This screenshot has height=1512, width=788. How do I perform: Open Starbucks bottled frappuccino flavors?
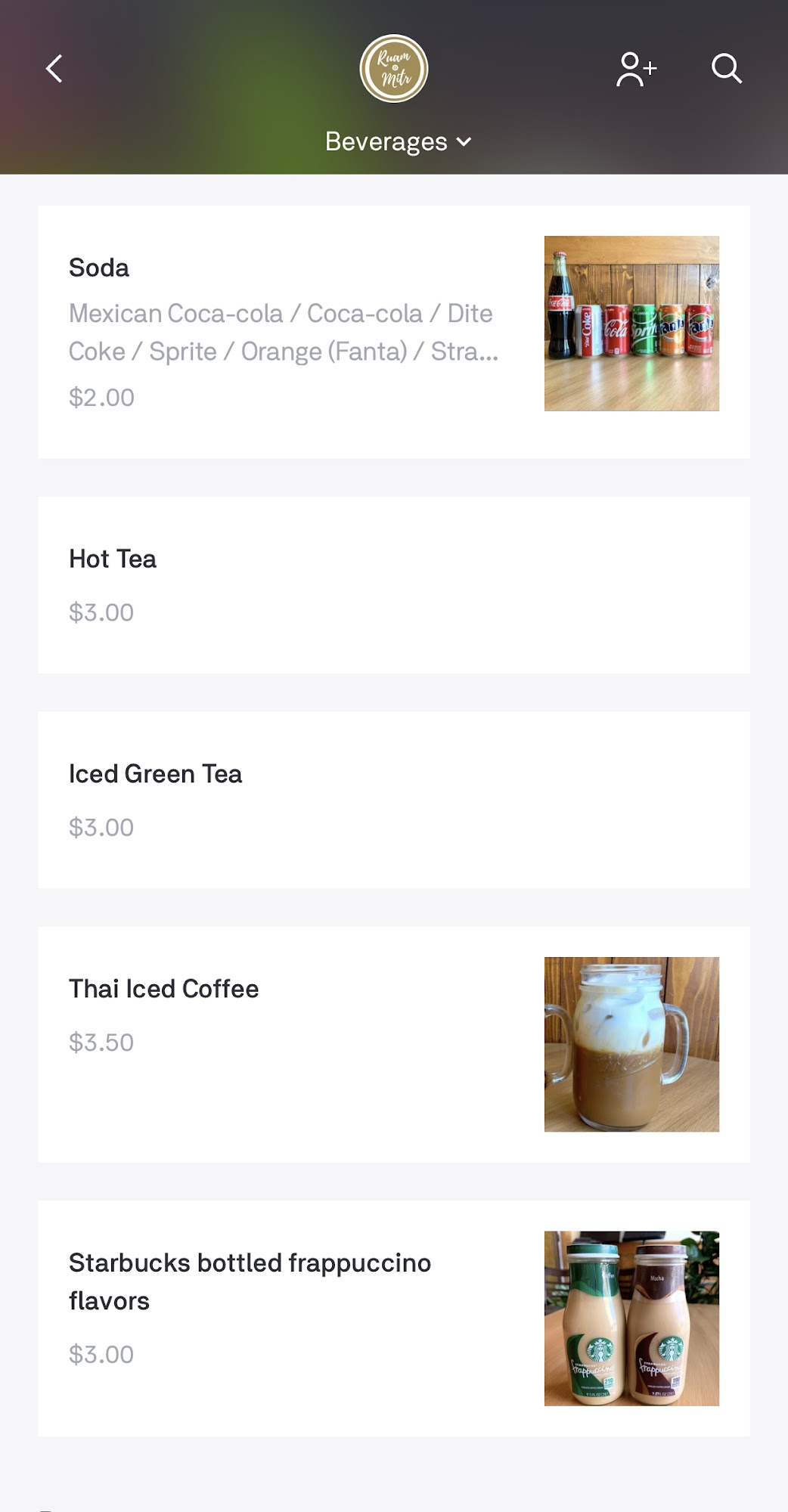click(x=393, y=1318)
